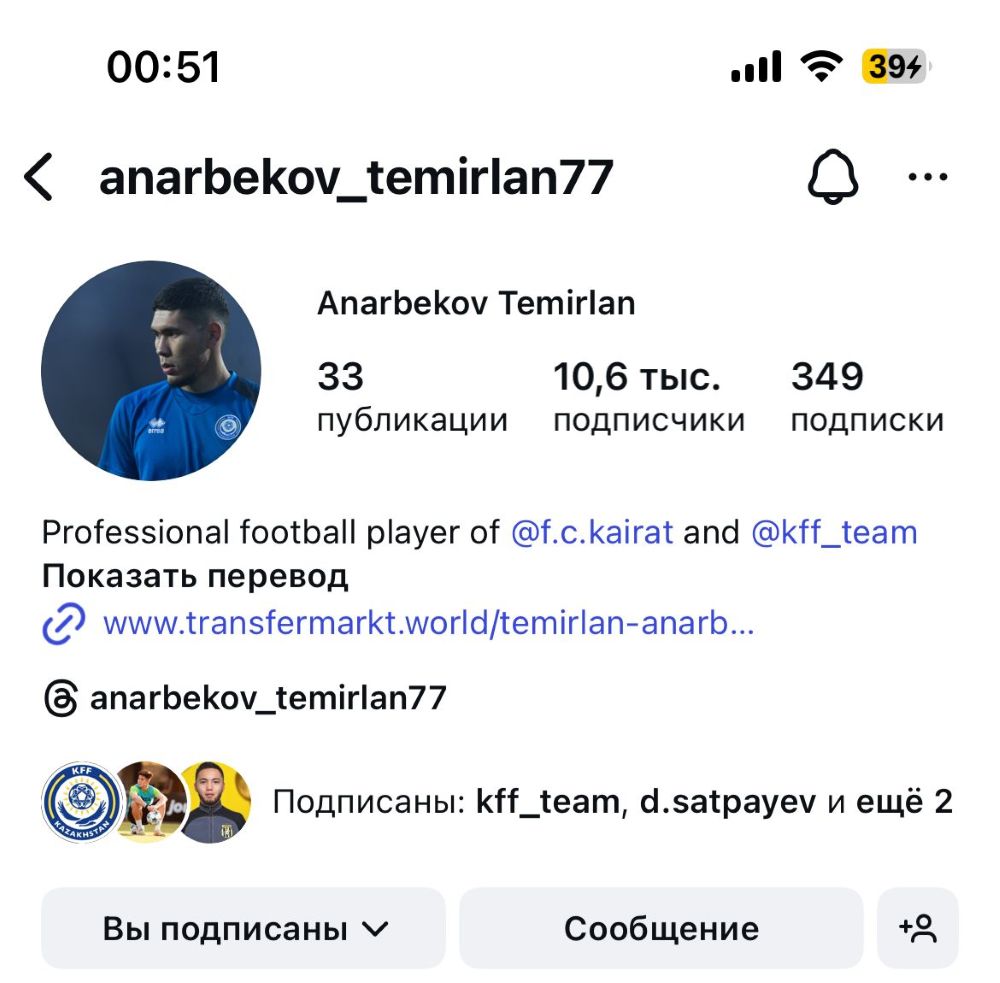Show the 10,6 тыс. подписчики list
The image size is (1000, 983).
pyautogui.click(x=649, y=398)
